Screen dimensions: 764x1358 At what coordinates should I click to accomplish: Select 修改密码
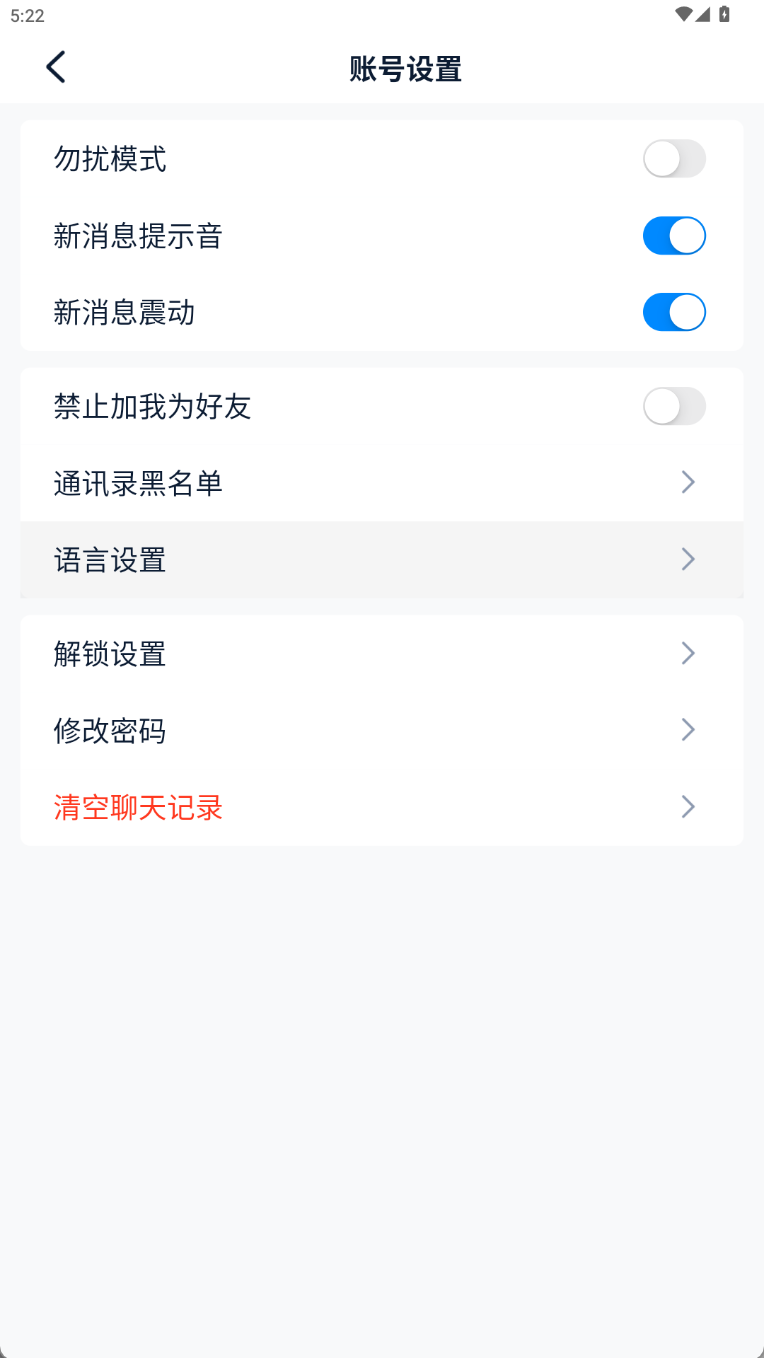click(x=381, y=731)
